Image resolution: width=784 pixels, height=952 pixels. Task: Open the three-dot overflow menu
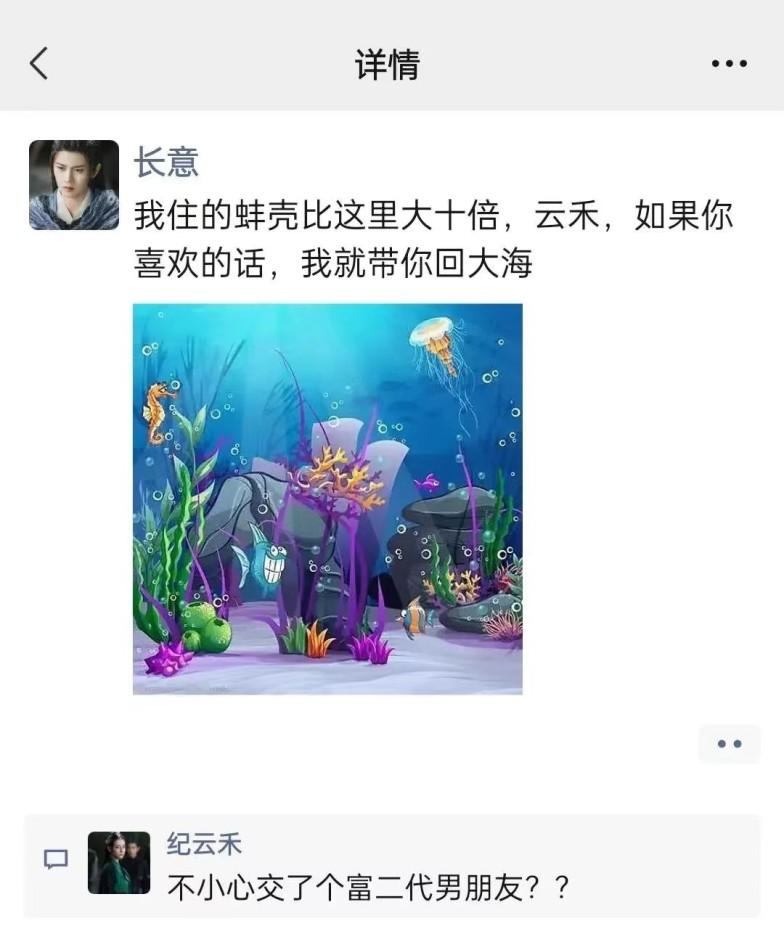point(729,64)
